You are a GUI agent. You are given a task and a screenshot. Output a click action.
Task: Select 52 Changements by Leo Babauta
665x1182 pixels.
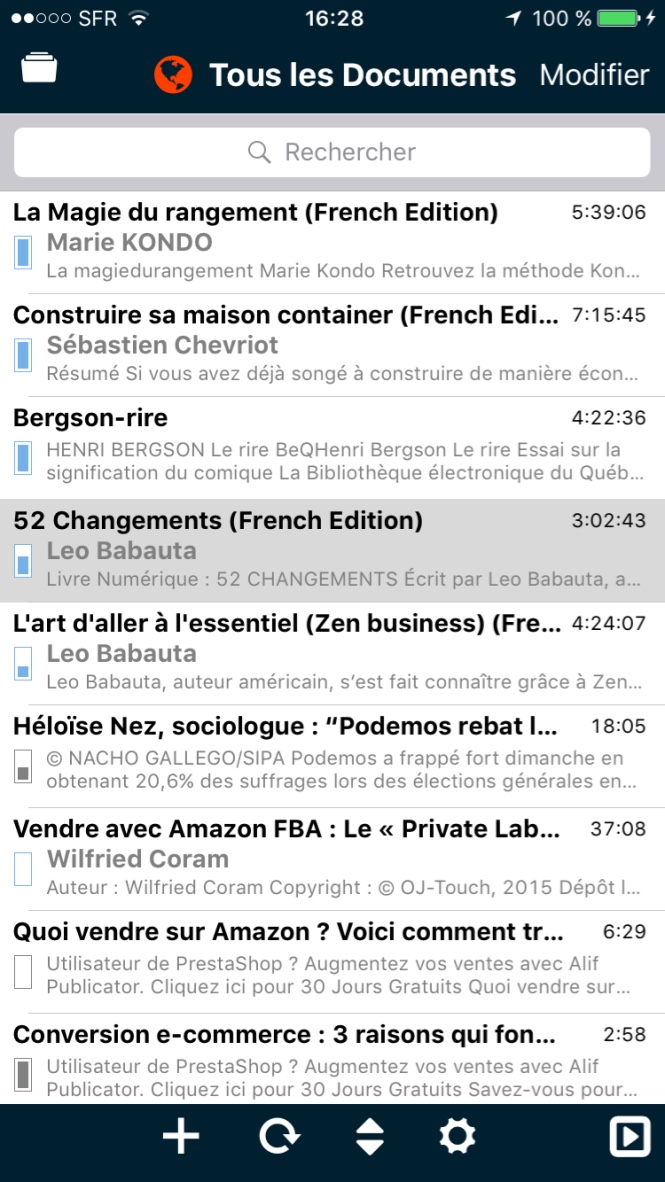pyautogui.click(x=332, y=550)
